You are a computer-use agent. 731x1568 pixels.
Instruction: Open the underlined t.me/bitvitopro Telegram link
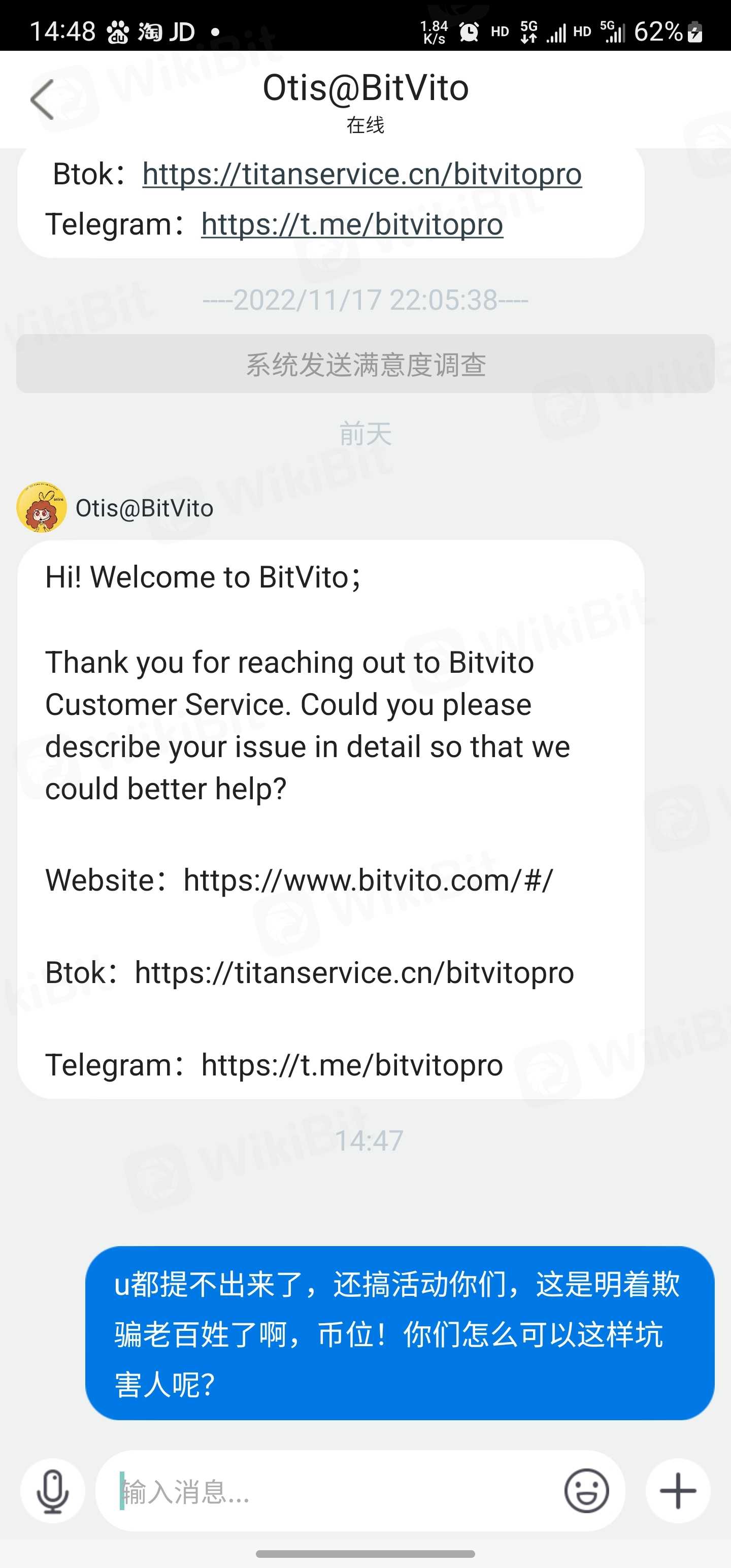[x=352, y=224]
